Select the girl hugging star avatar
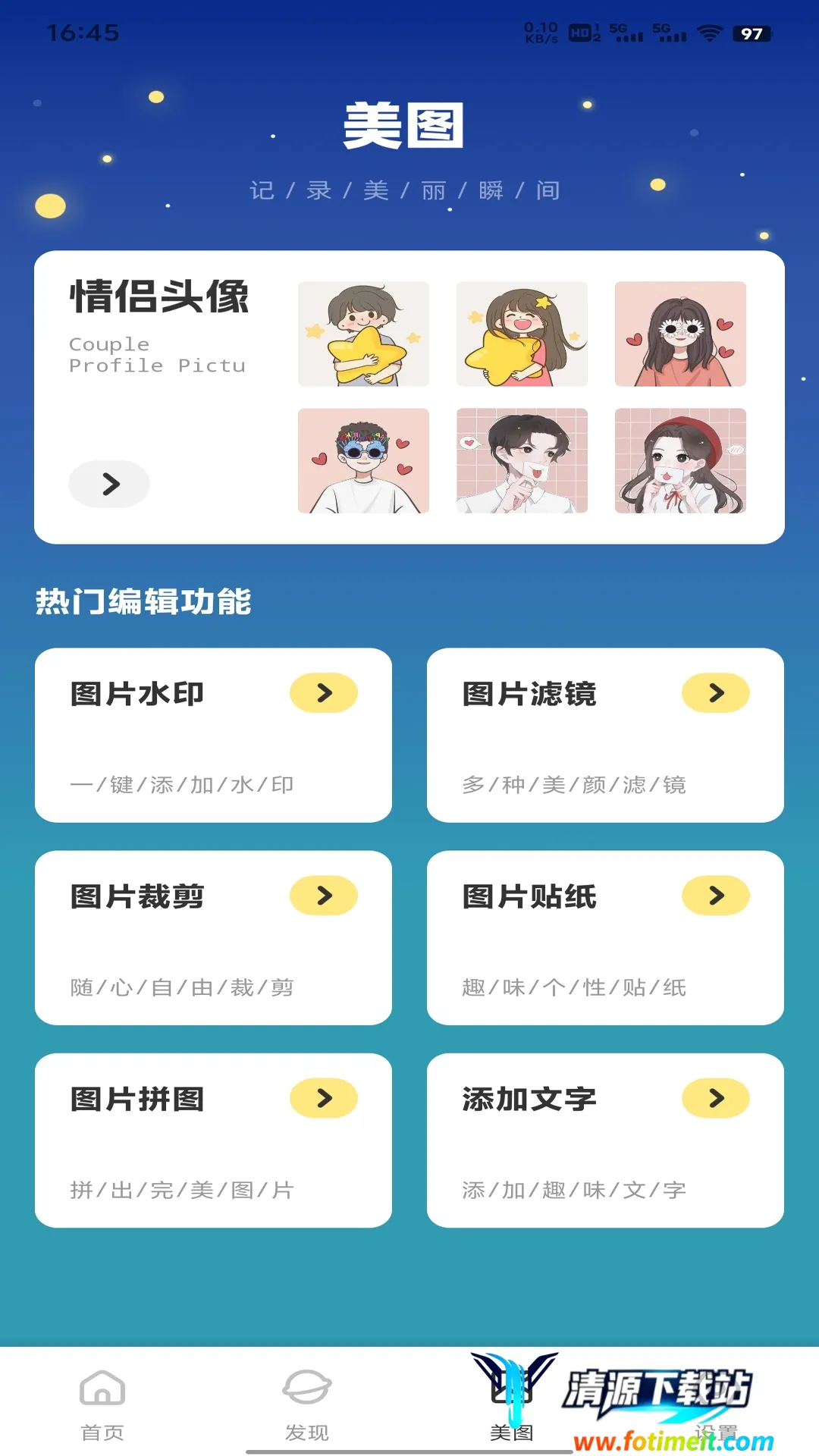This screenshot has height=1456, width=819. coord(522,334)
